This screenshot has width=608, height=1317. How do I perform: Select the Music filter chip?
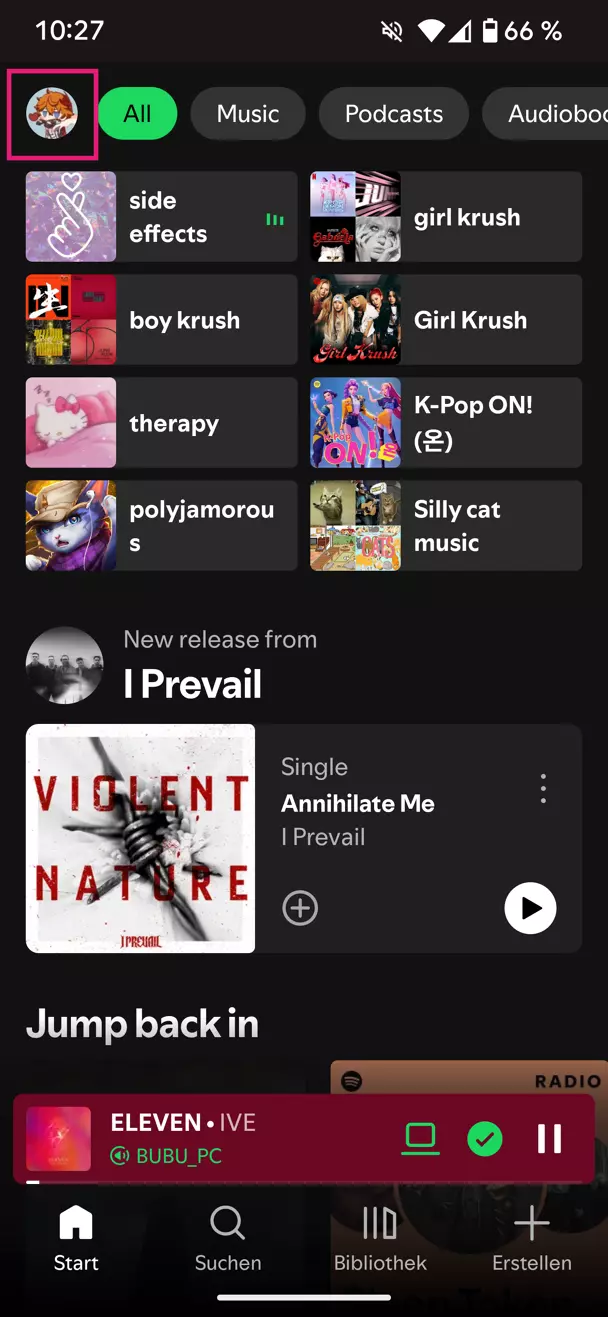click(x=248, y=114)
